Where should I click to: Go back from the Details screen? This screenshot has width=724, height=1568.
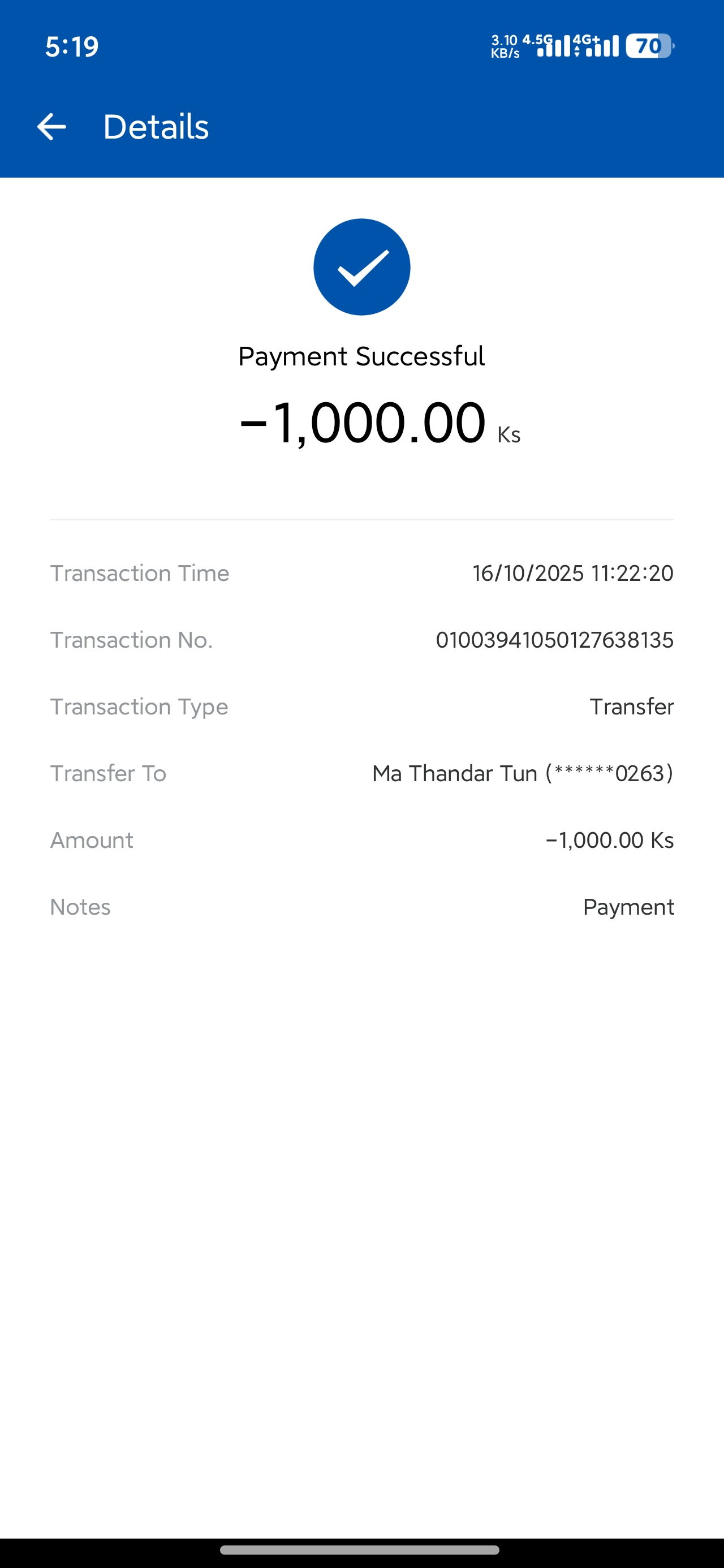pos(51,127)
